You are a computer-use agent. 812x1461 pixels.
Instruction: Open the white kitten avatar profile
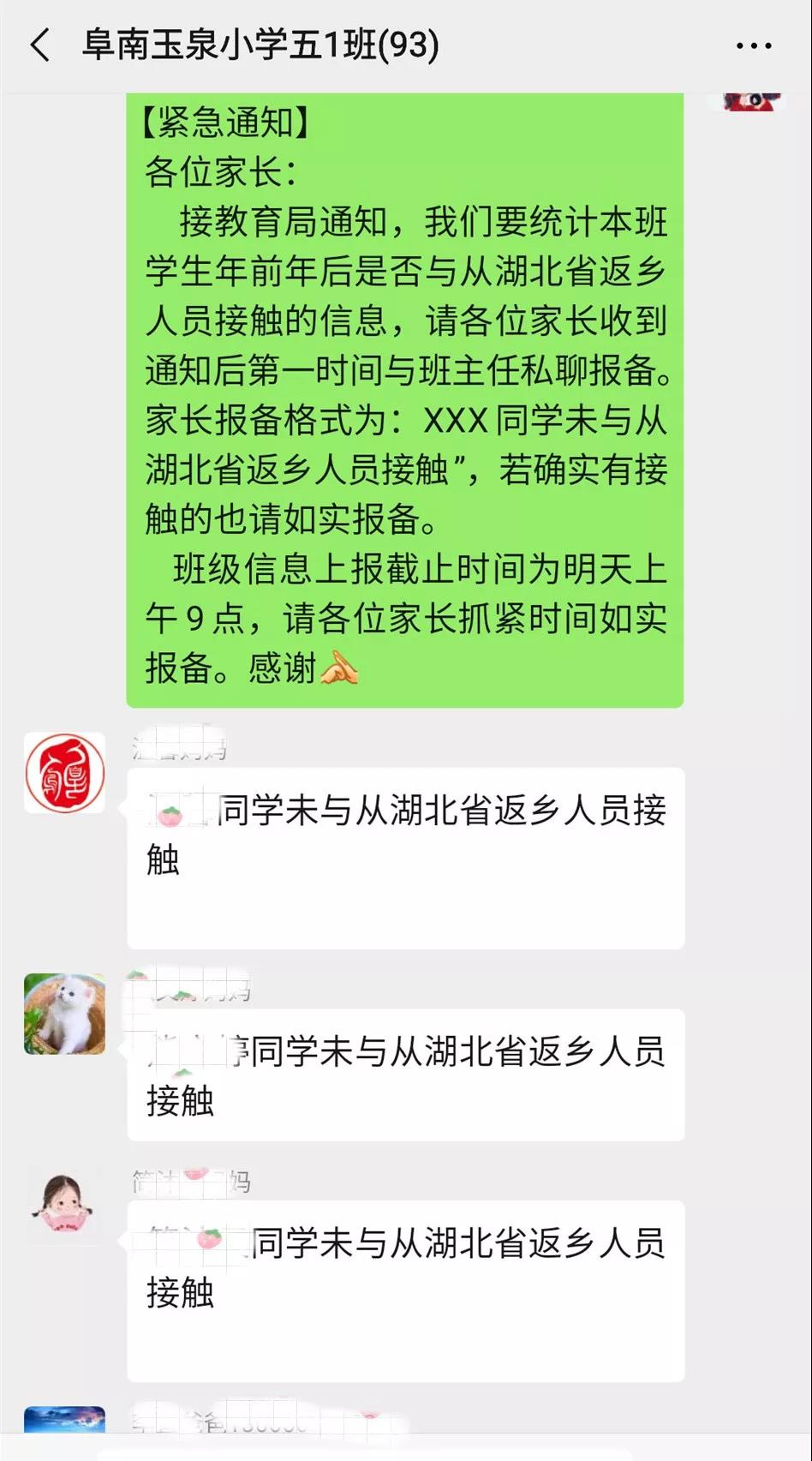[64, 1014]
